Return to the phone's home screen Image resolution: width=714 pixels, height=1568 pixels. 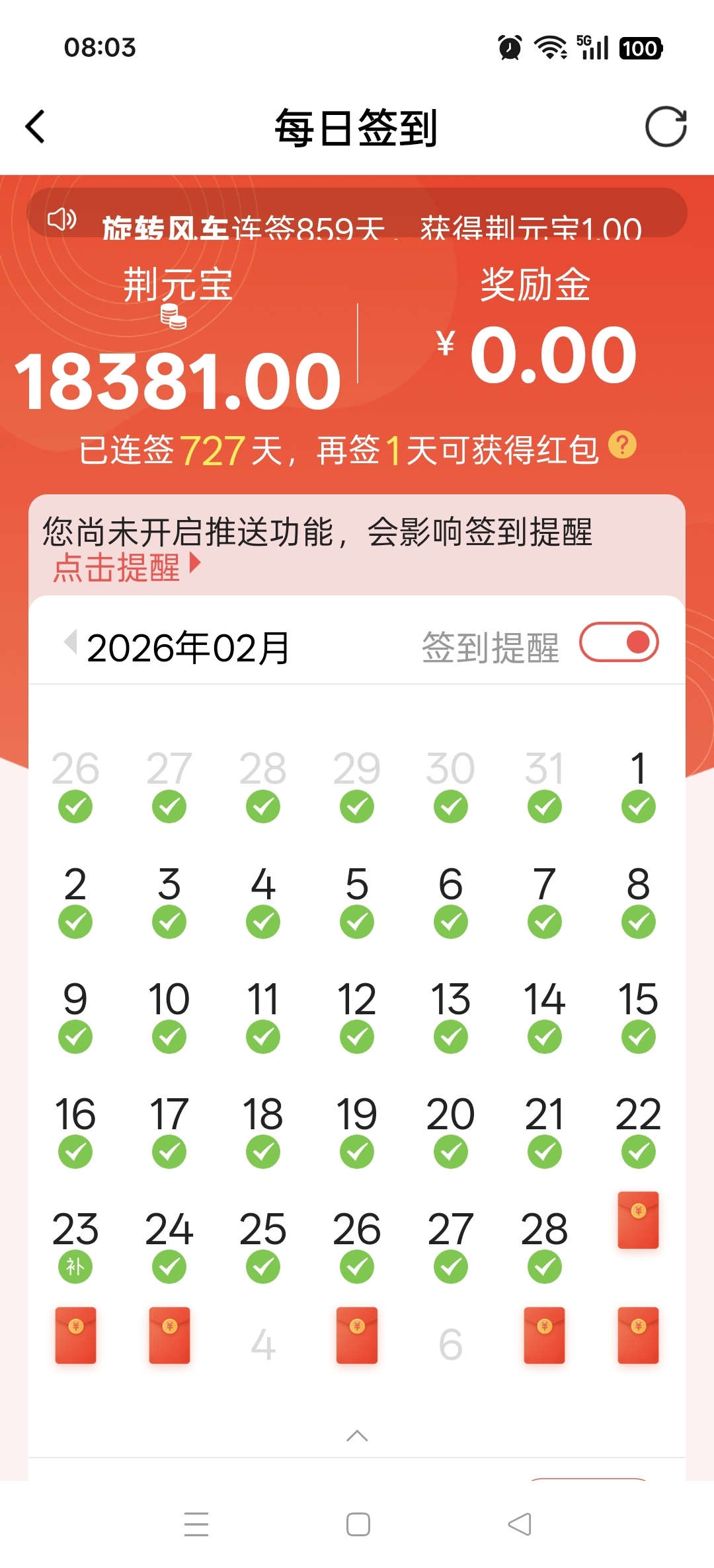pos(358,1524)
